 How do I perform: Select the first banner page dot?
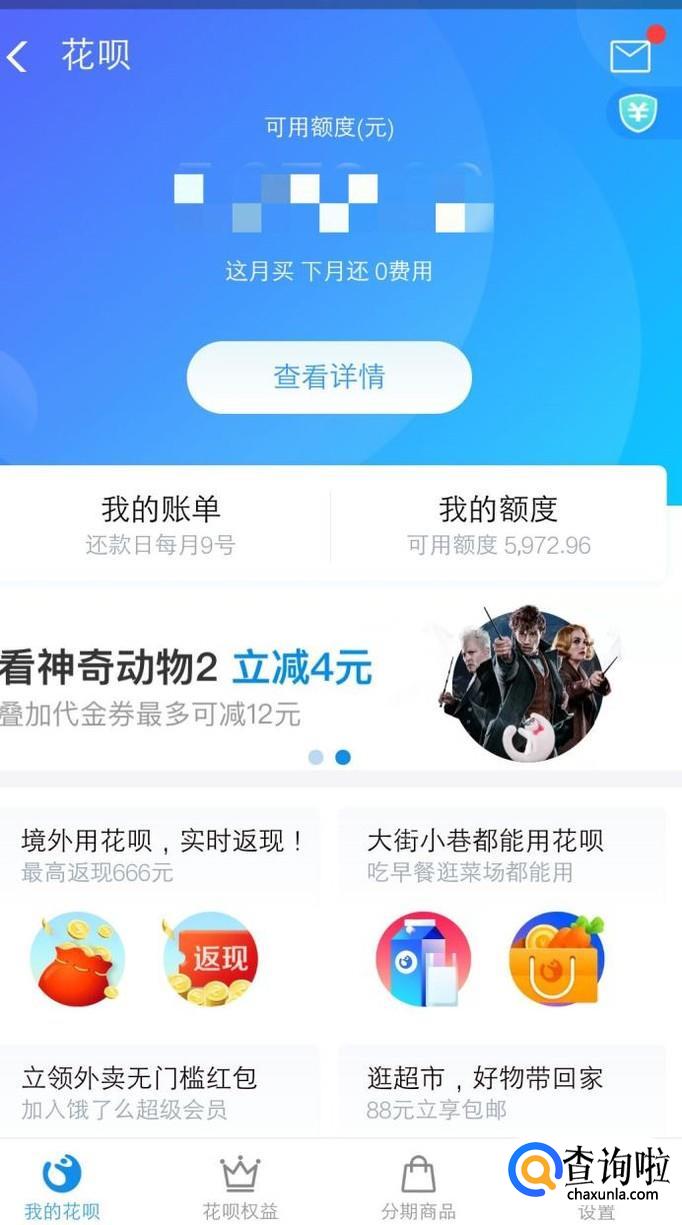click(316, 757)
